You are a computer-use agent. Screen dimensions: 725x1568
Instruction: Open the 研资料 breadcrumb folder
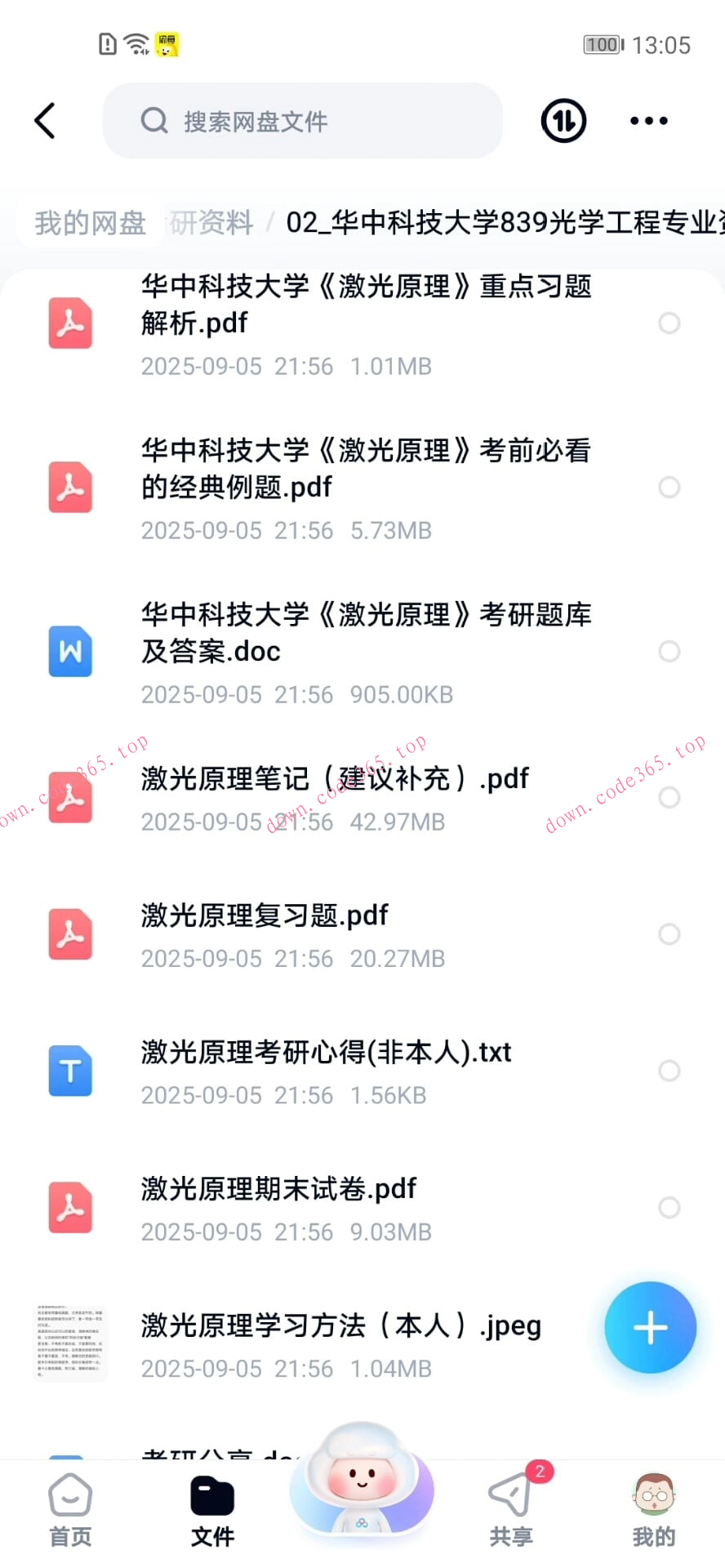tap(211, 222)
